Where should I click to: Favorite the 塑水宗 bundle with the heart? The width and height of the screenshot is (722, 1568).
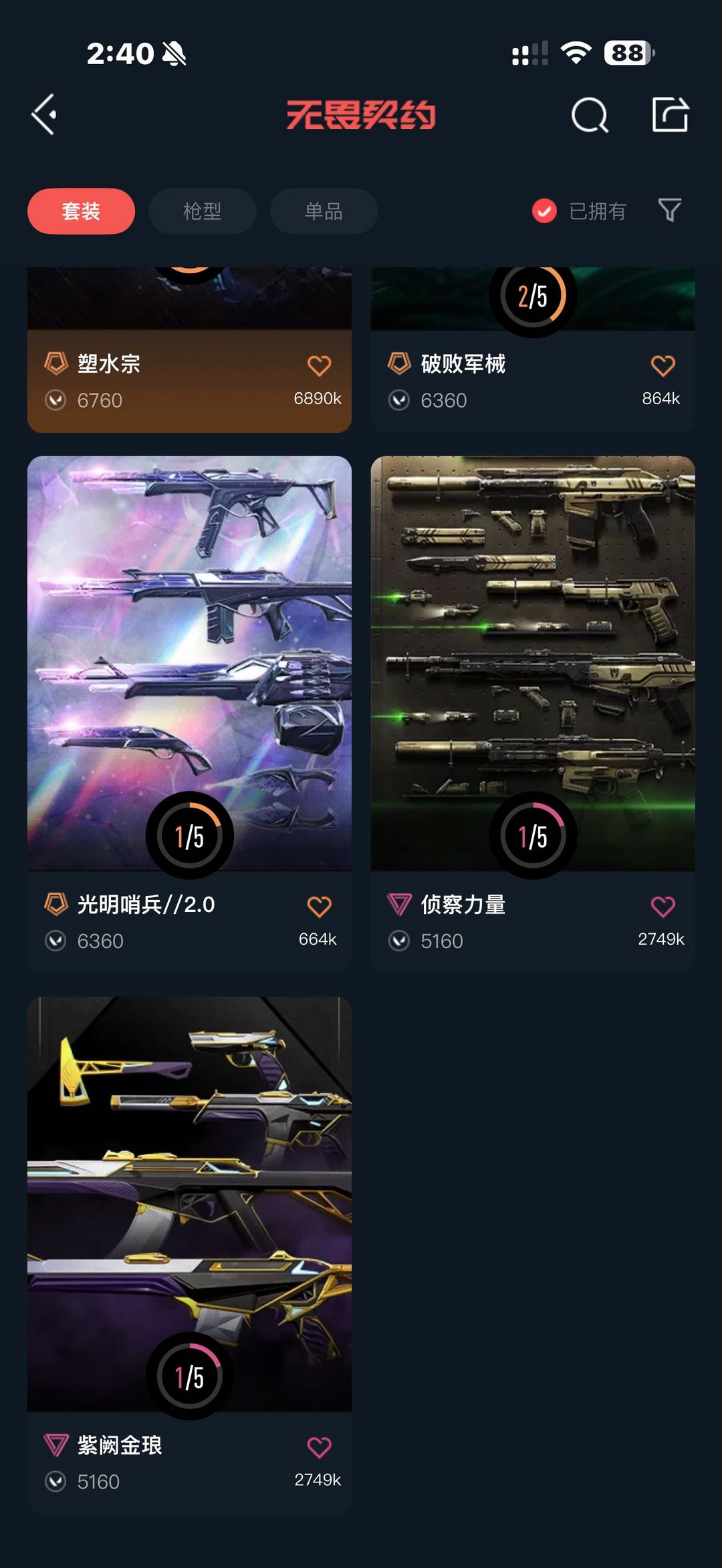319,365
